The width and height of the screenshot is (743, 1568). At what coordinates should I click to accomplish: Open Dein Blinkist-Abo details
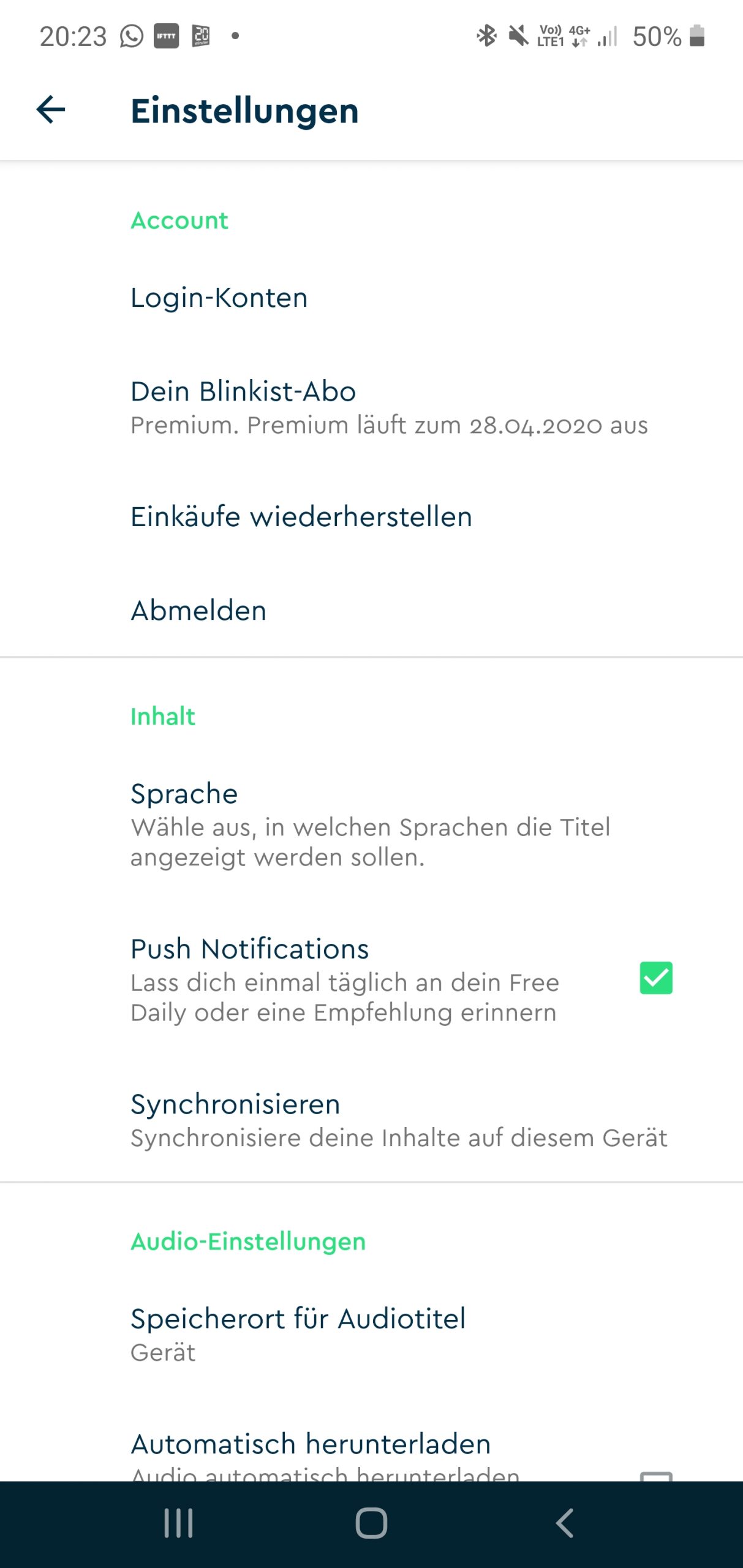click(x=388, y=407)
